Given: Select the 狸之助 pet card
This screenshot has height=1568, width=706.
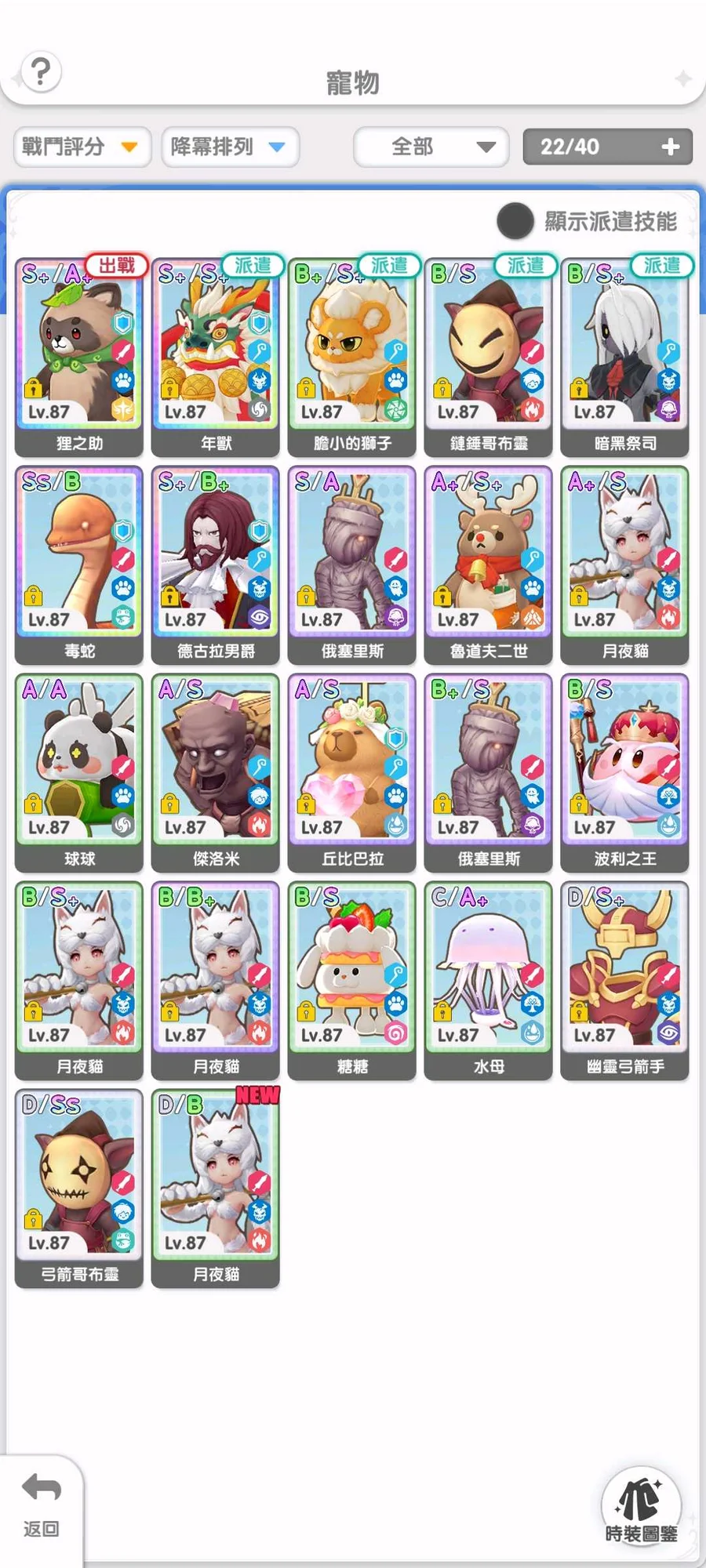Looking at the screenshot, I should (79, 358).
